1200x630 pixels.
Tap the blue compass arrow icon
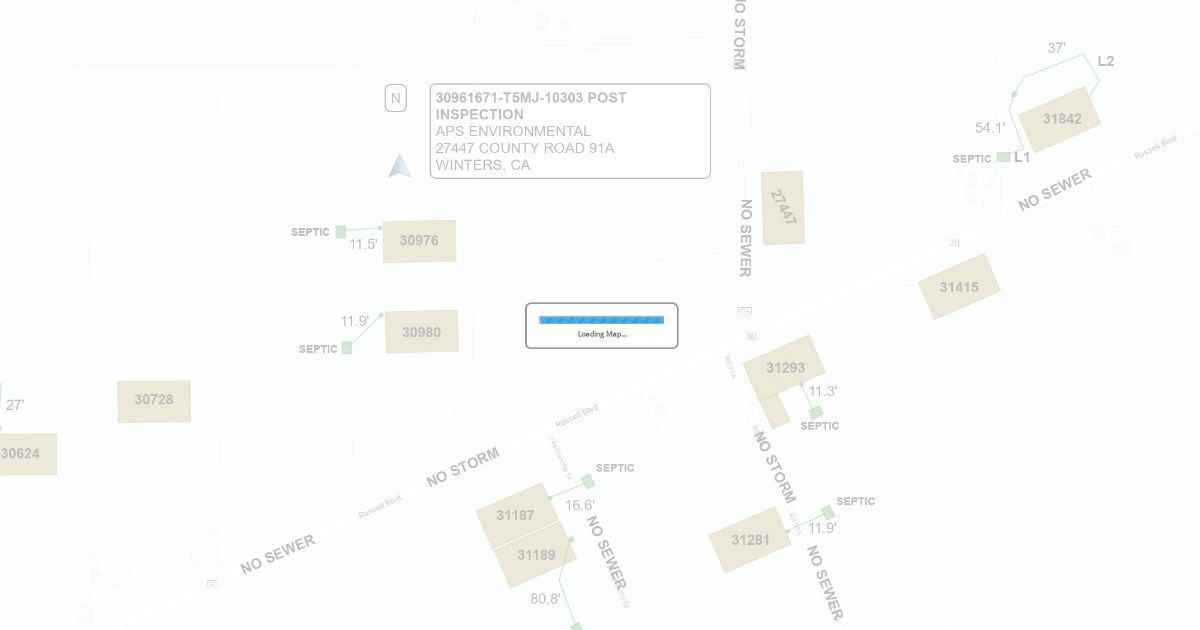400,166
